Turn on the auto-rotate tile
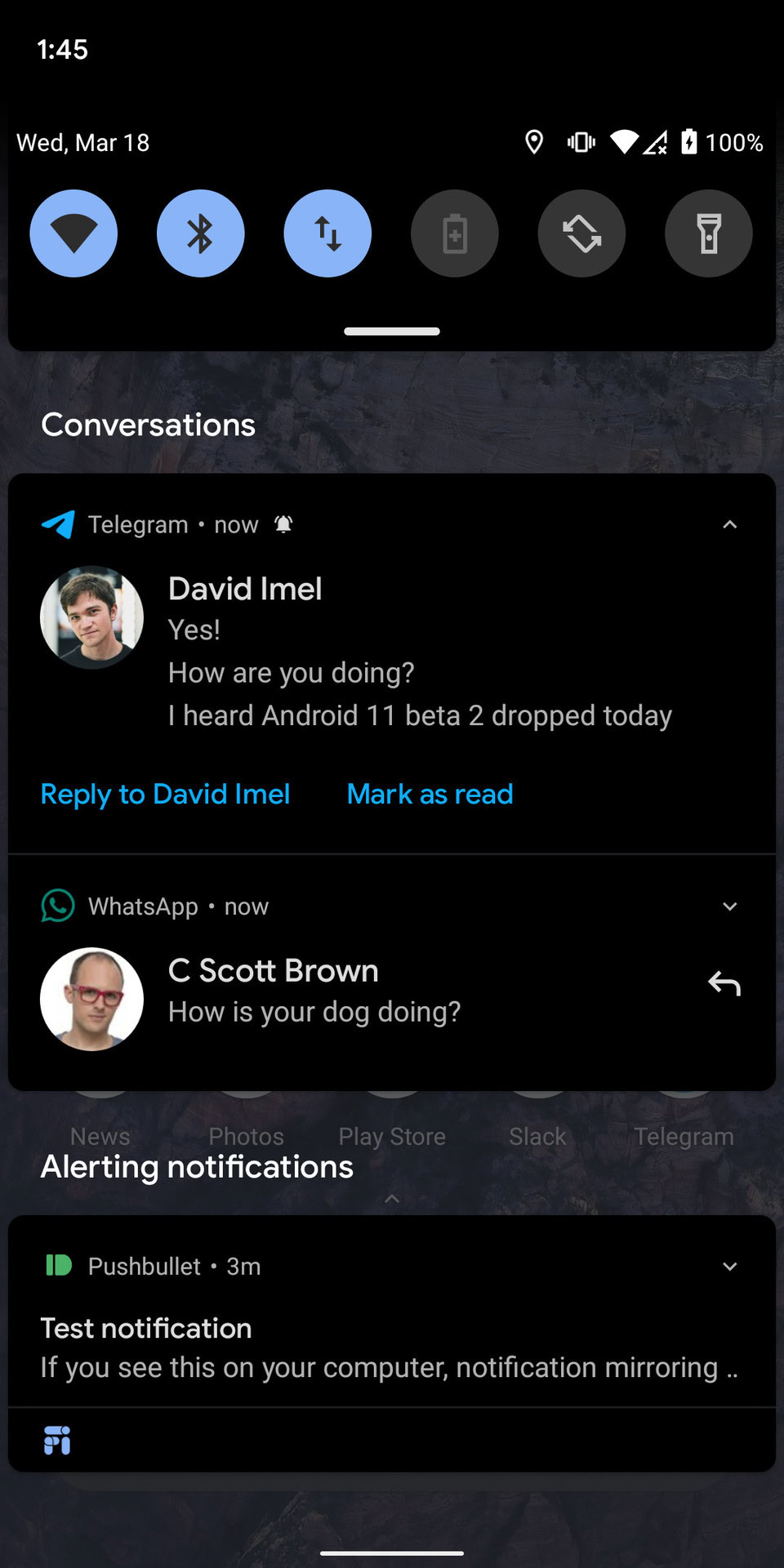The height and width of the screenshot is (1568, 784). coord(581,234)
